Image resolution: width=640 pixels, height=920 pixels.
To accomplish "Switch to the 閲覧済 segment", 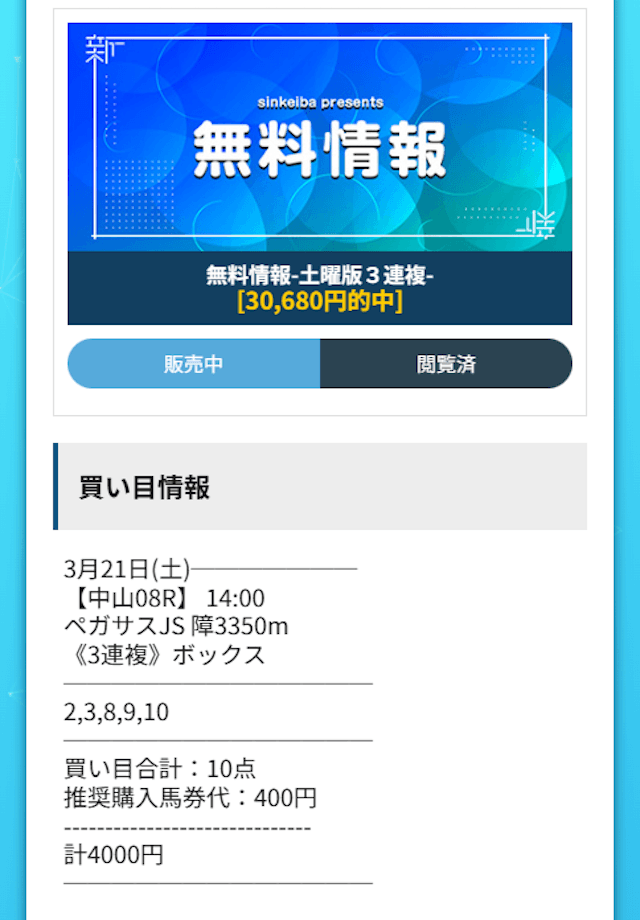I will coord(446,364).
